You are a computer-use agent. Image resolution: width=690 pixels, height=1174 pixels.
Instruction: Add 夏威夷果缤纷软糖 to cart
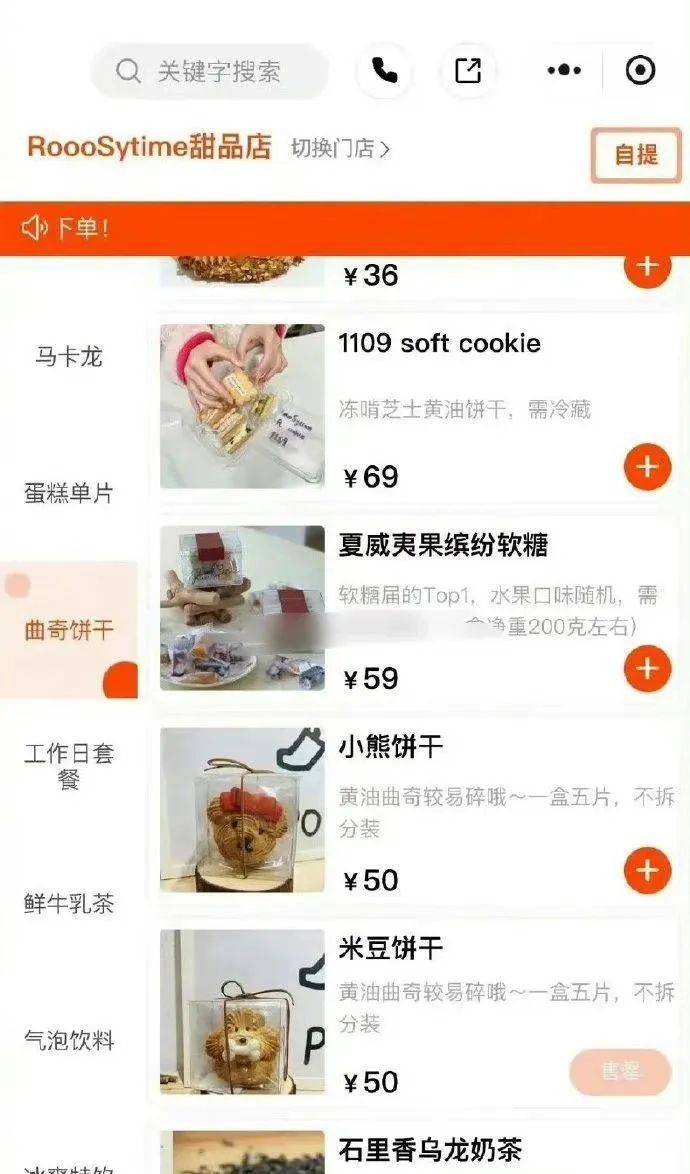pos(647,668)
